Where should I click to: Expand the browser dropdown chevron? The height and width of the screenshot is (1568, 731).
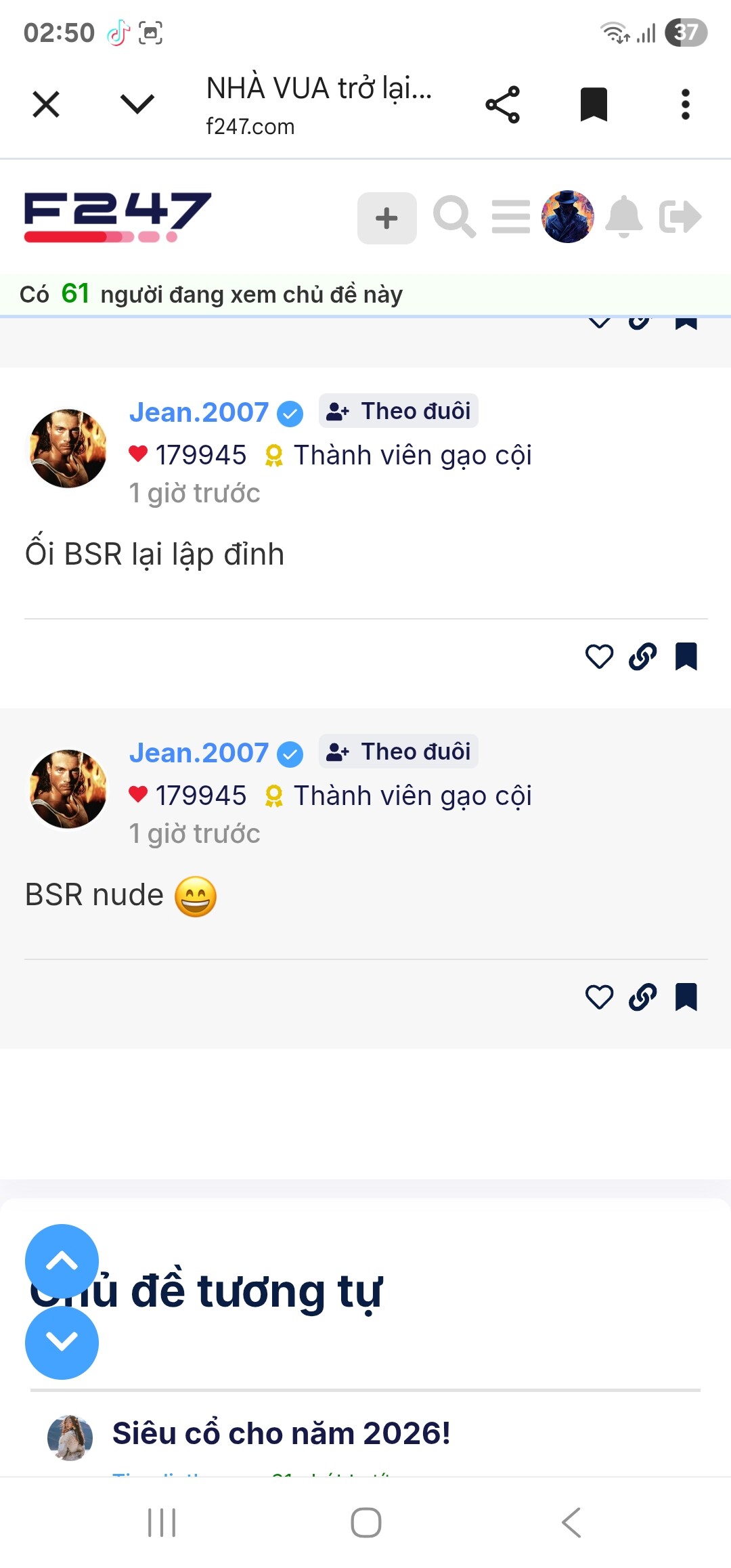click(x=137, y=104)
